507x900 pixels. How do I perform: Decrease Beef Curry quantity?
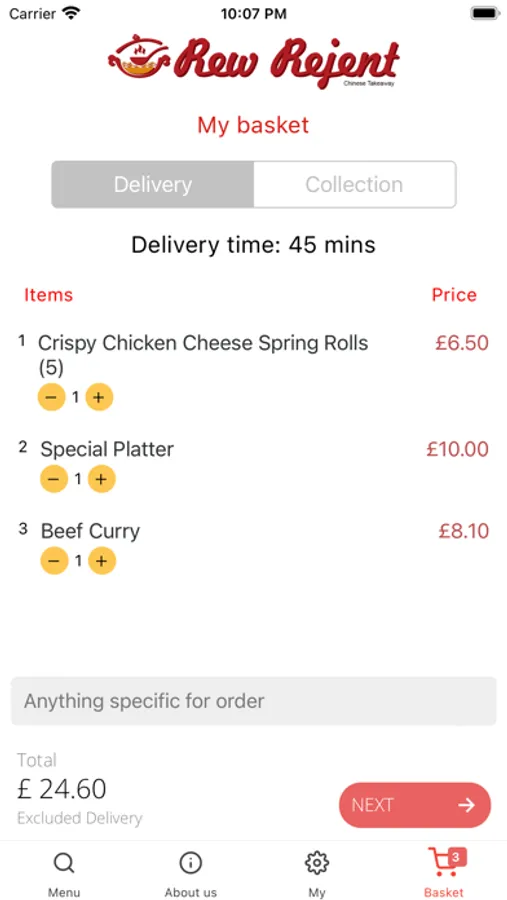click(55, 561)
